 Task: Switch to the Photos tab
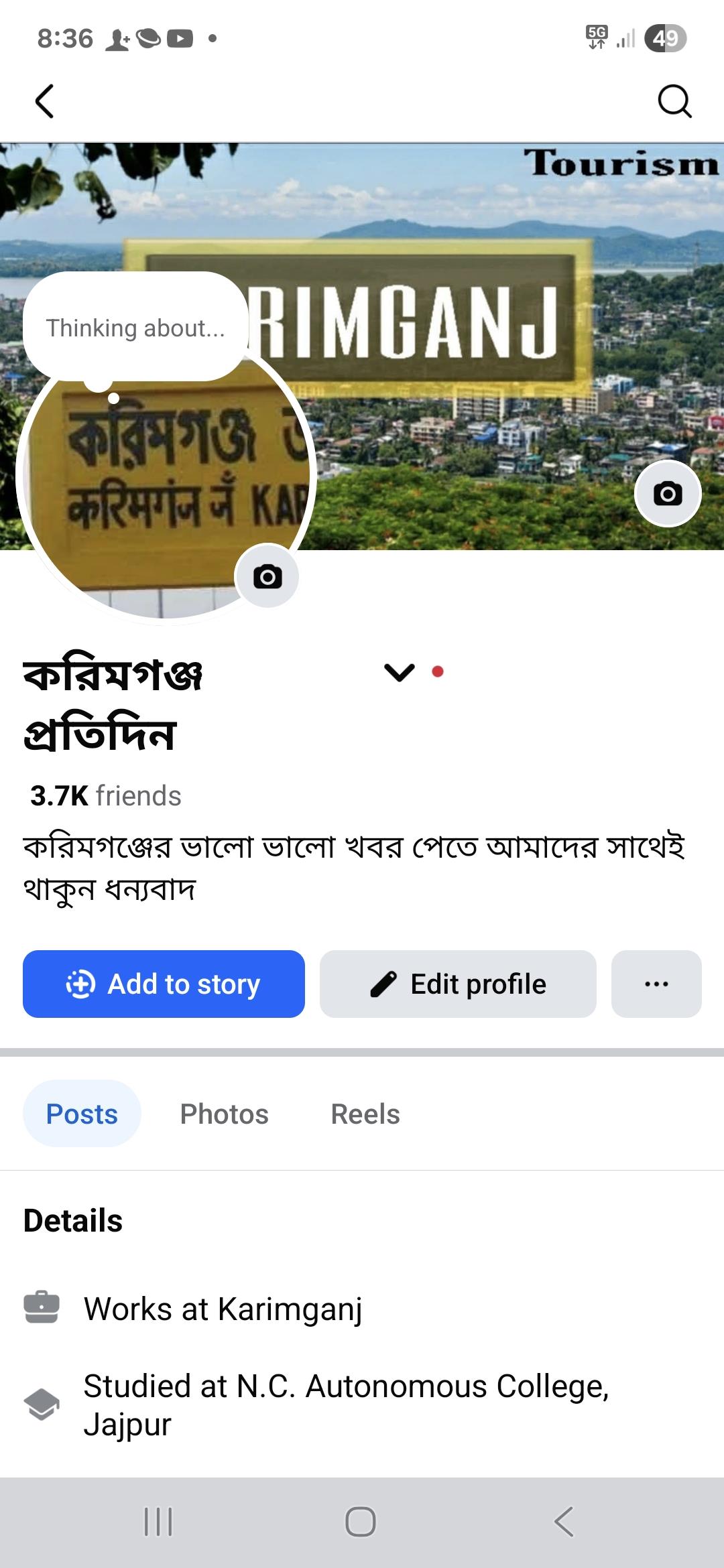coord(224,1114)
